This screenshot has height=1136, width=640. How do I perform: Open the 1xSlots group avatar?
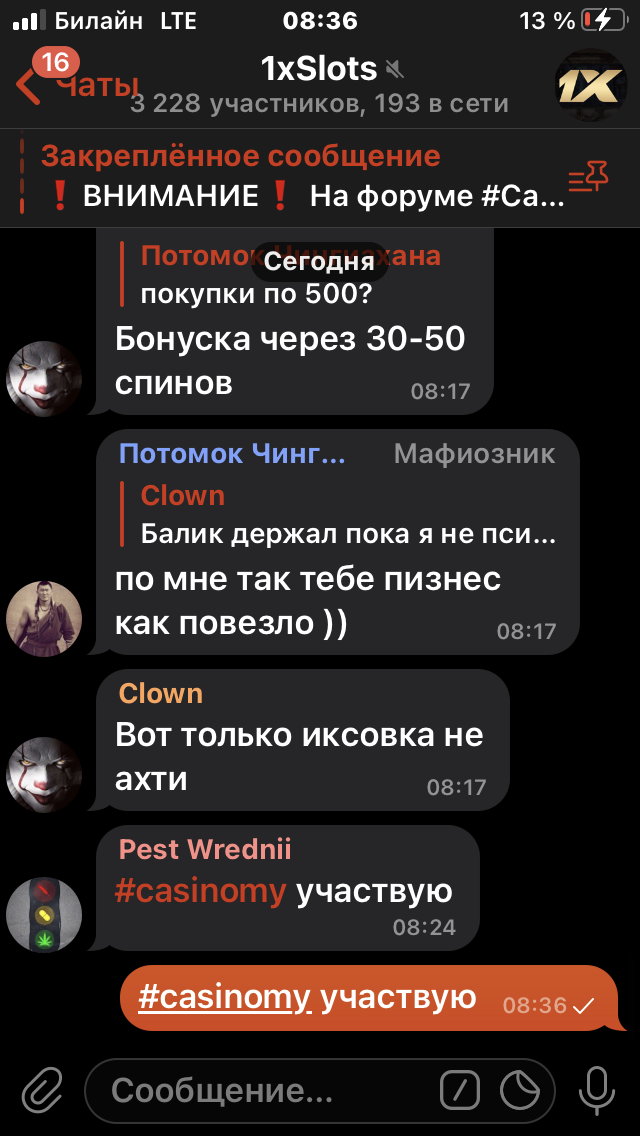point(590,85)
